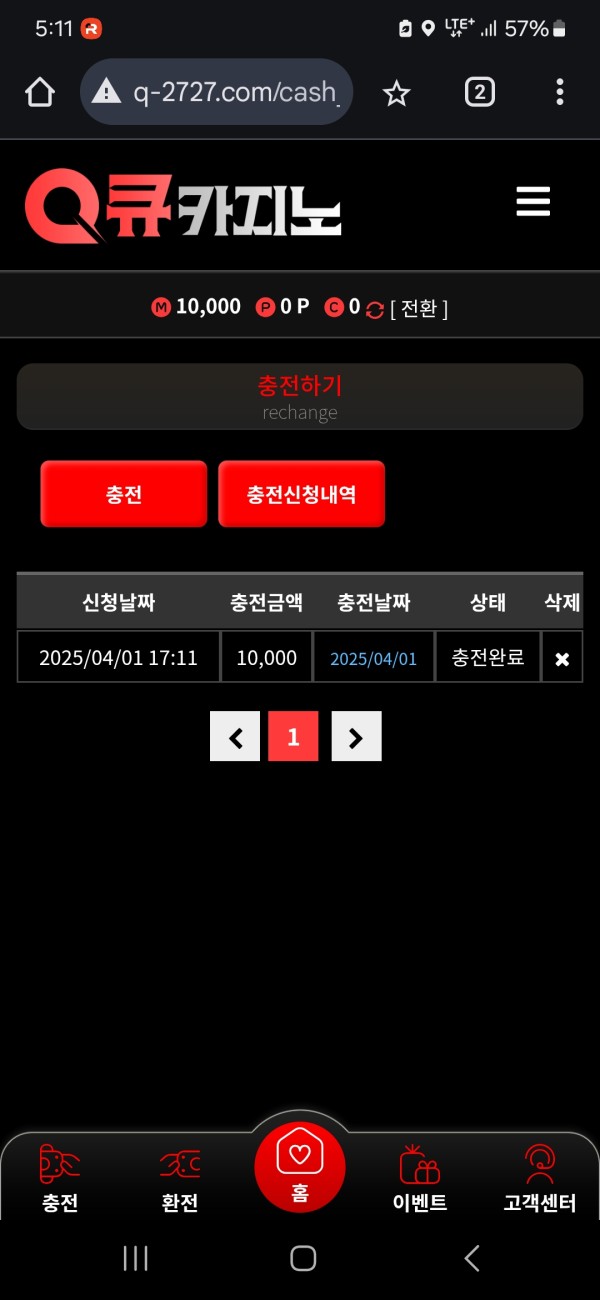This screenshot has height=1300, width=600.
Task: Open the browser tab switcher
Action: 480,92
